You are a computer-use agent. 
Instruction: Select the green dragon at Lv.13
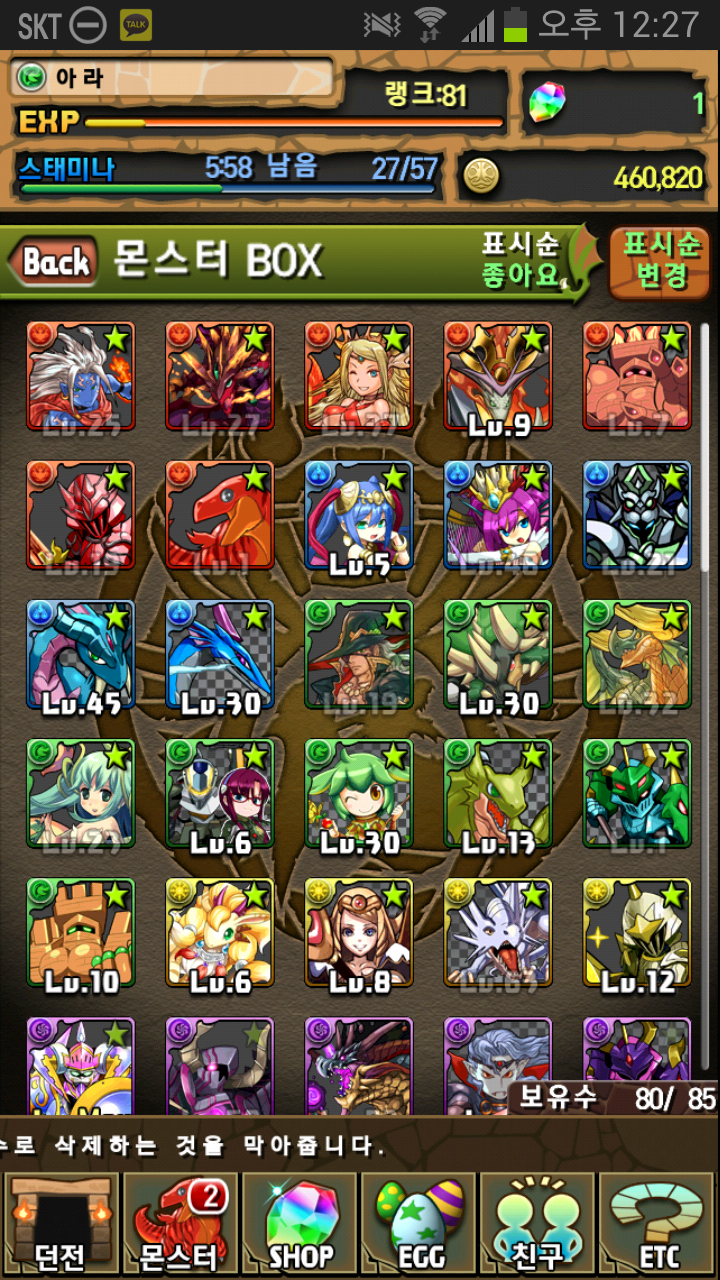click(498, 793)
